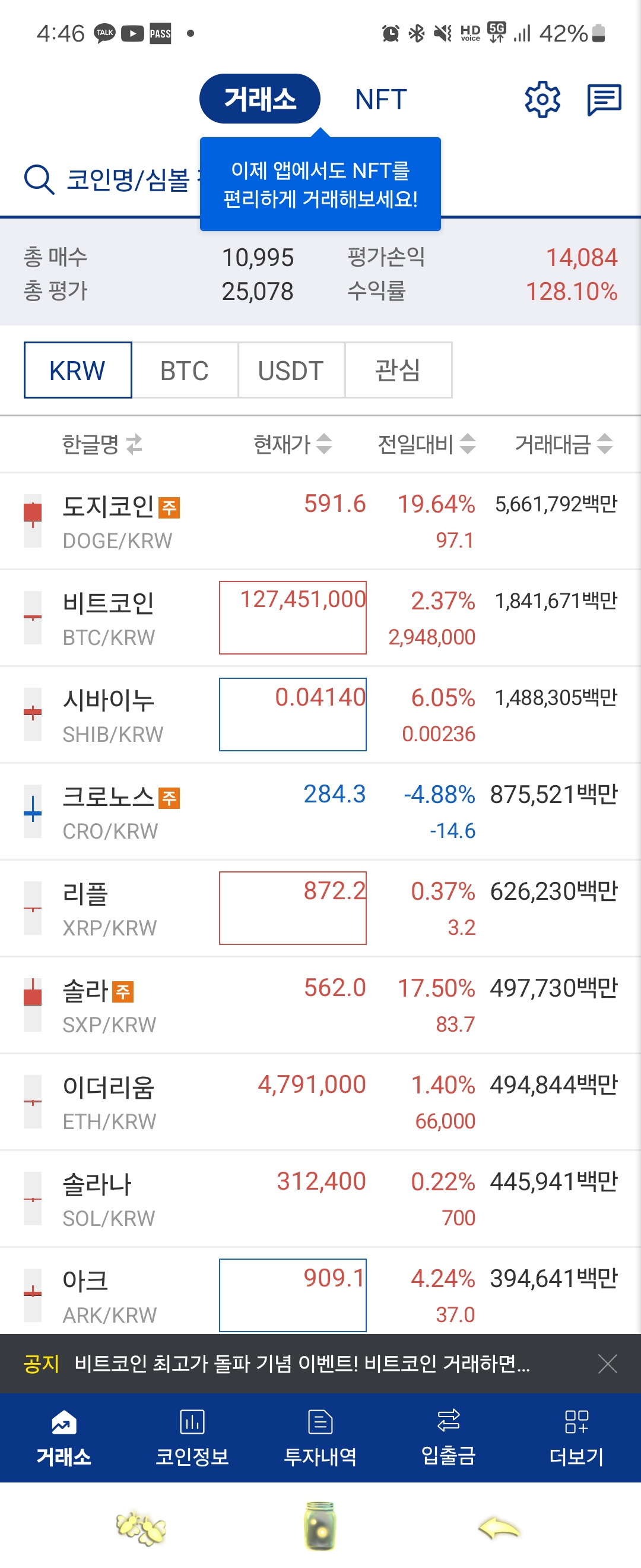The width and height of the screenshot is (641, 1568).
Task: Tap the search magnifier icon
Action: pos(39,179)
